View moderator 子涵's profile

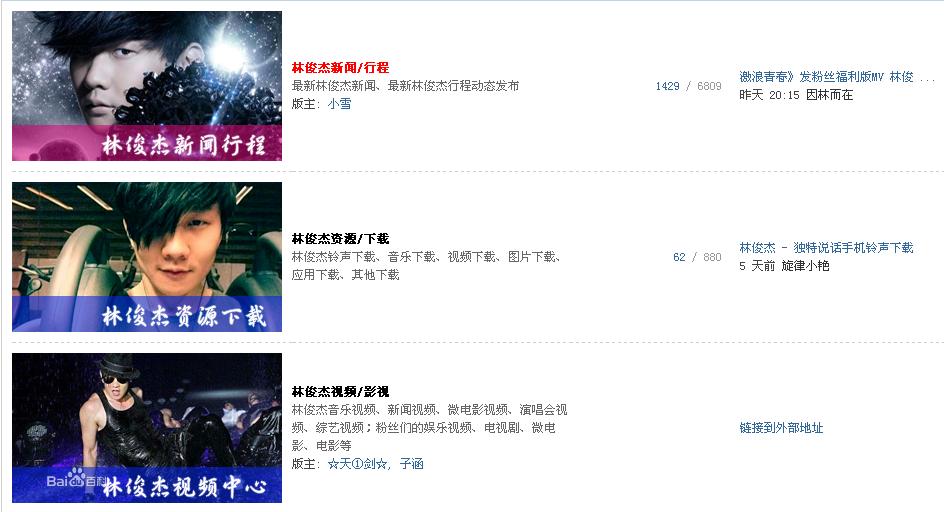click(411, 464)
